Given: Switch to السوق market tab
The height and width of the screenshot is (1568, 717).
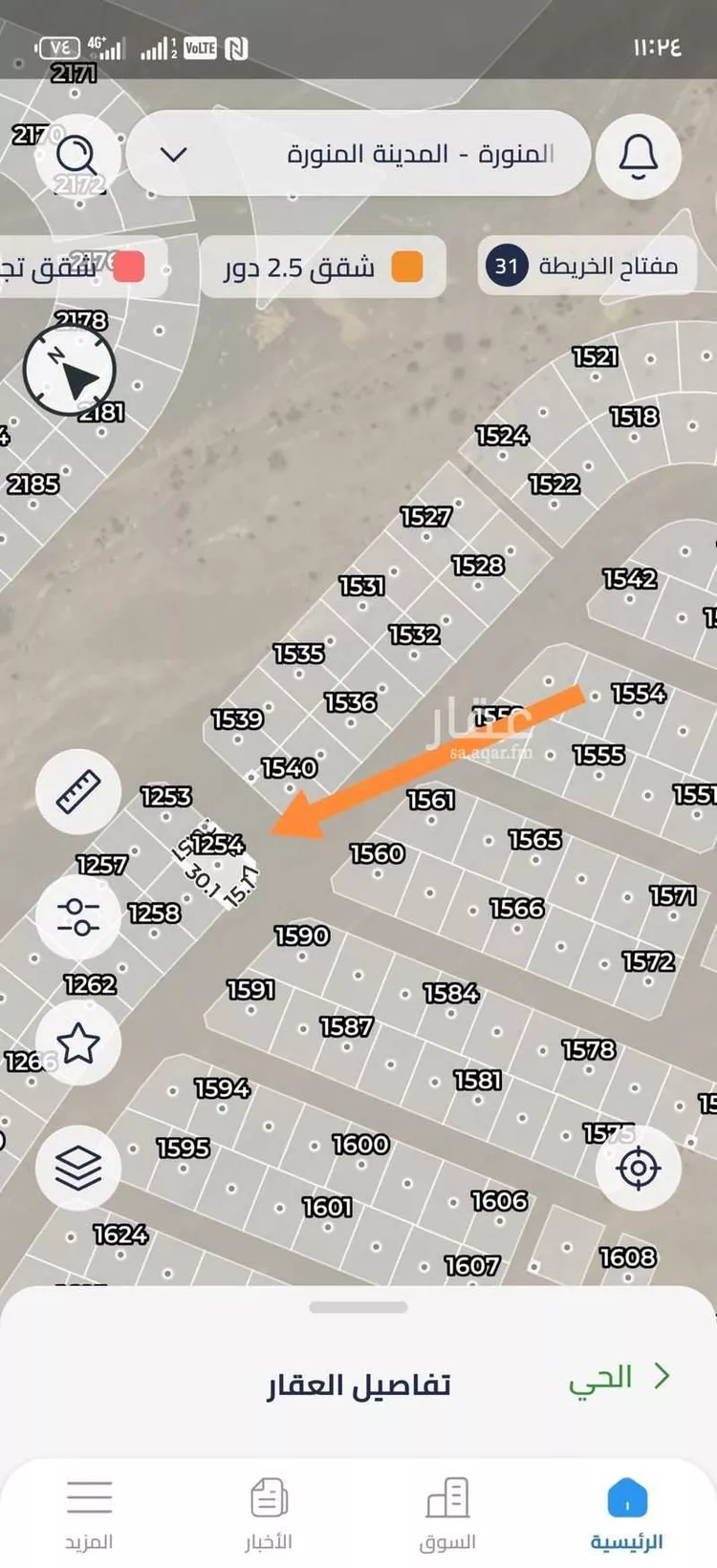Looking at the screenshot, I should (x=447, y=1514).
